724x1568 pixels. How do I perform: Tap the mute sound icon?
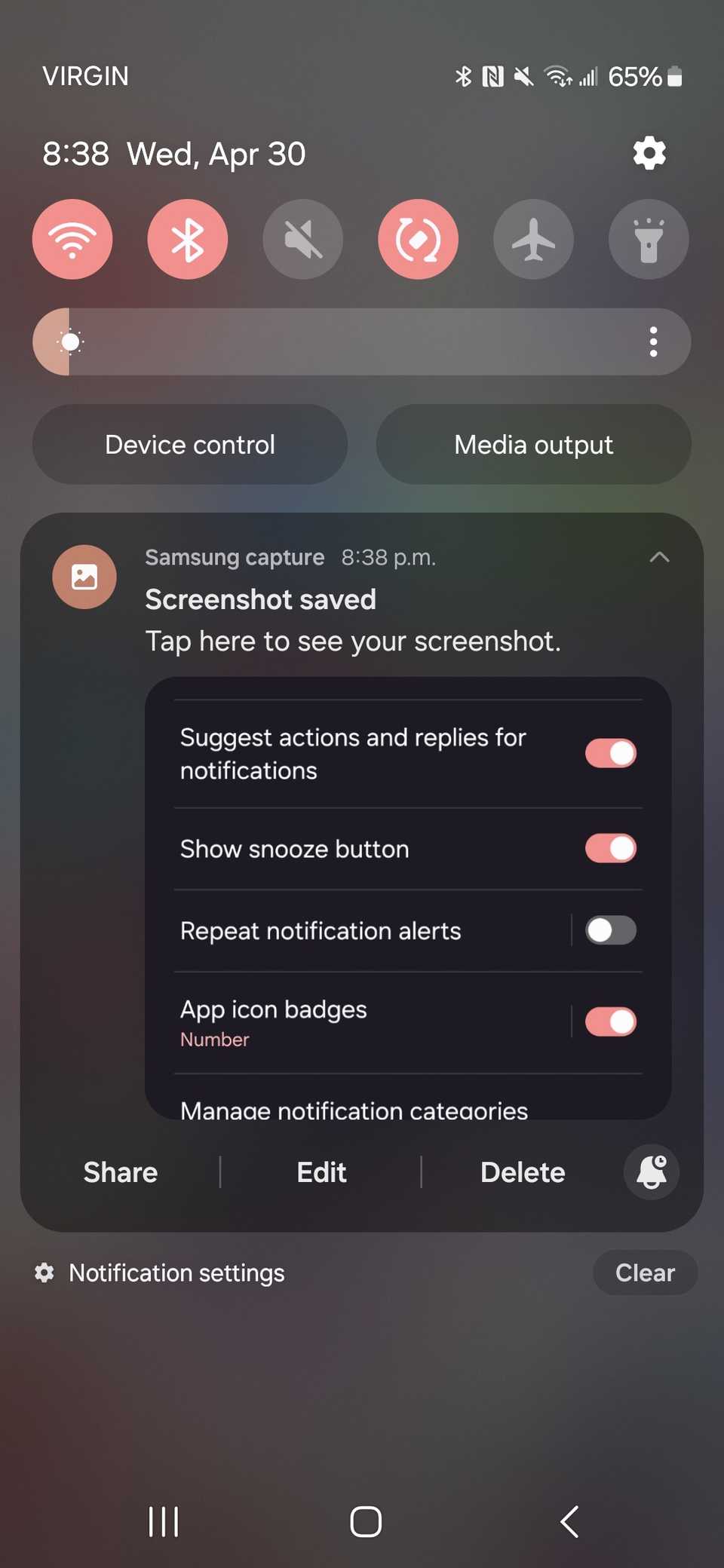[x=303, y=239]
